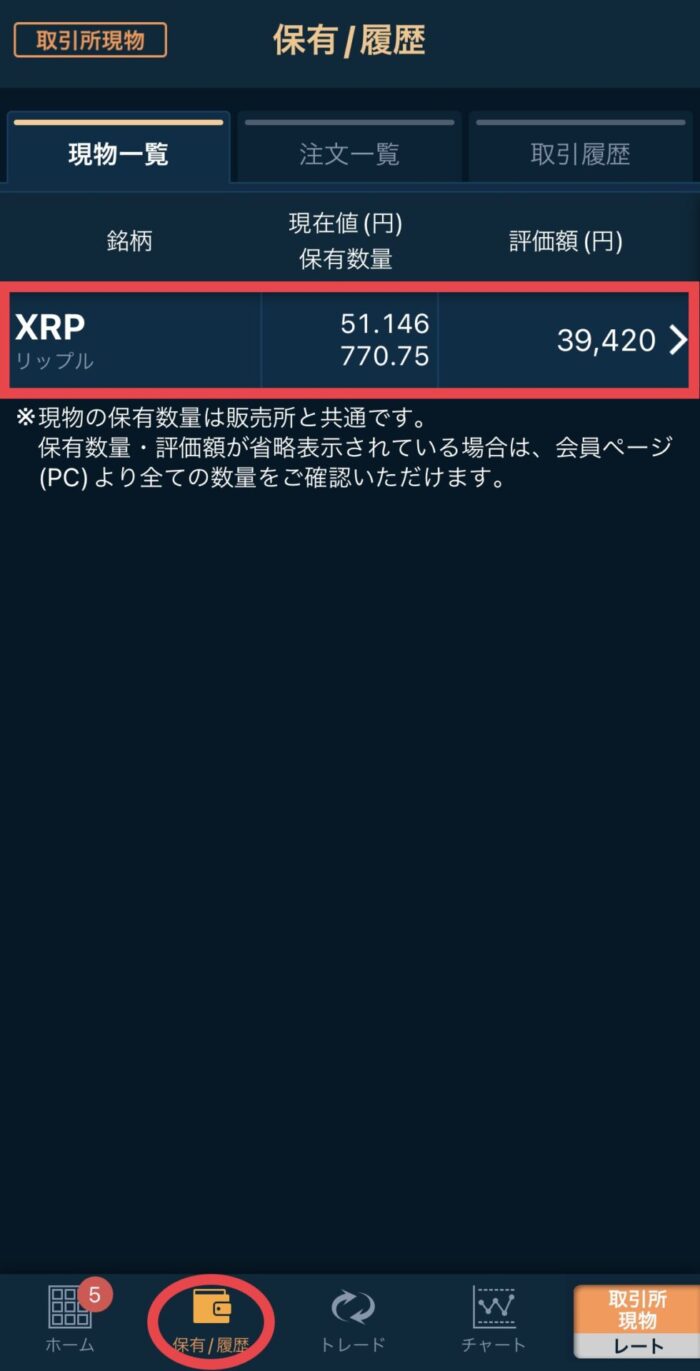Open the XRP リップル holdings row

tap(350, 340)
